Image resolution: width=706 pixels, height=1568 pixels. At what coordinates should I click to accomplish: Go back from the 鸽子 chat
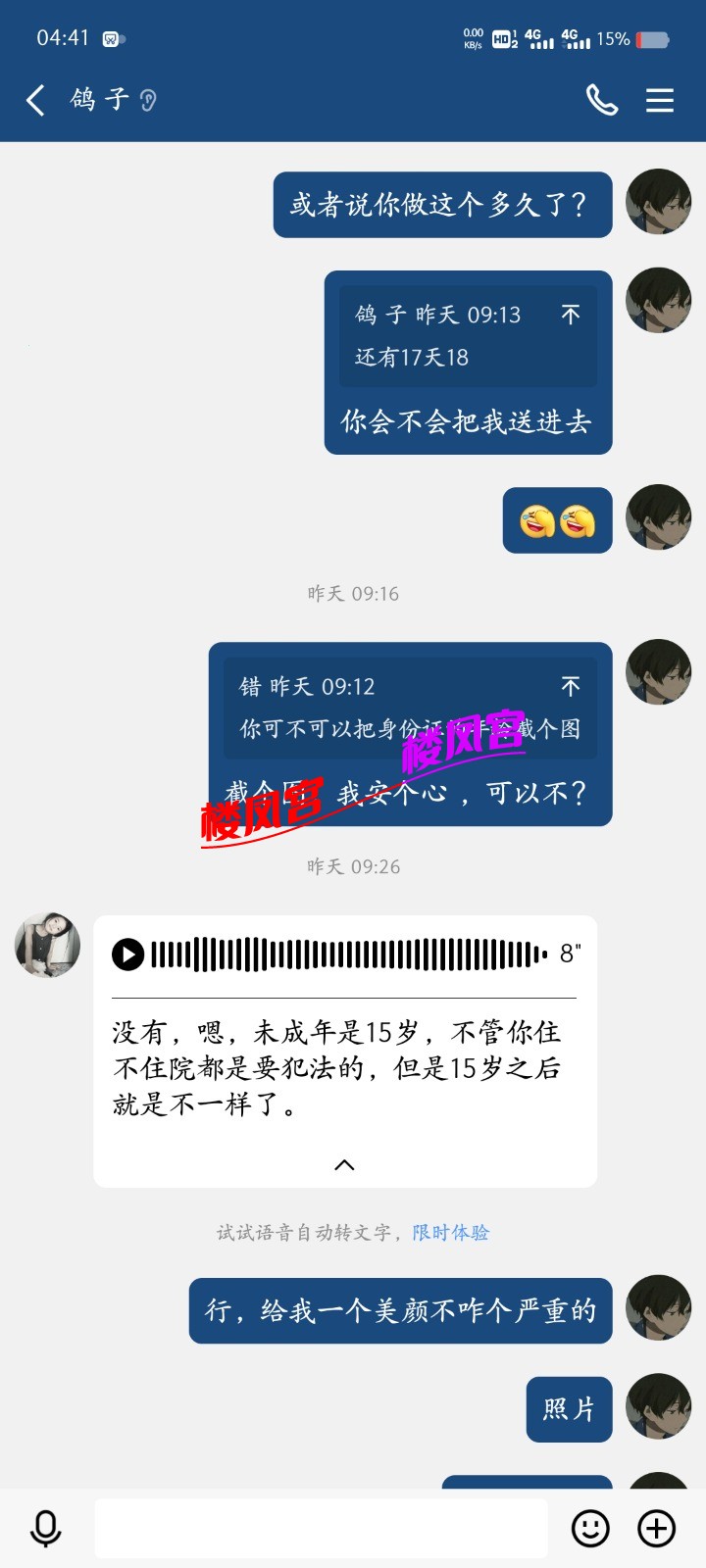coord(36,100)
